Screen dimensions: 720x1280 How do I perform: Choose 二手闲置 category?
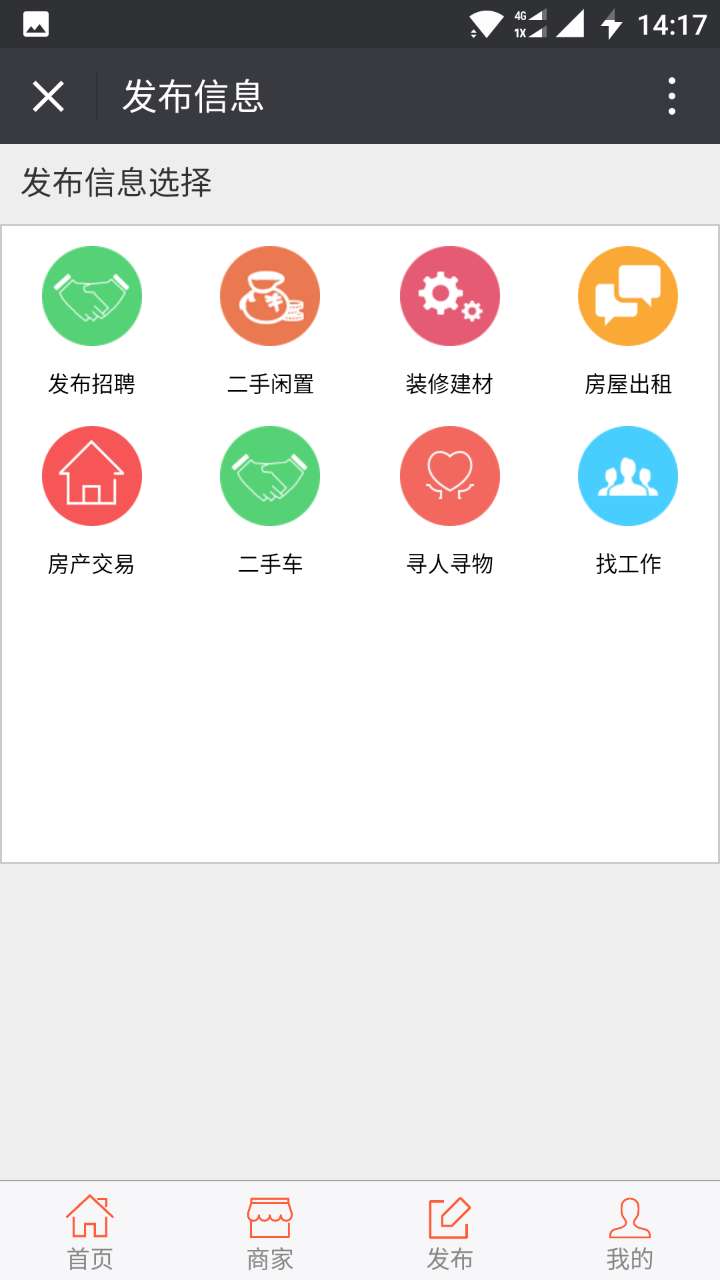coord(270,297)
